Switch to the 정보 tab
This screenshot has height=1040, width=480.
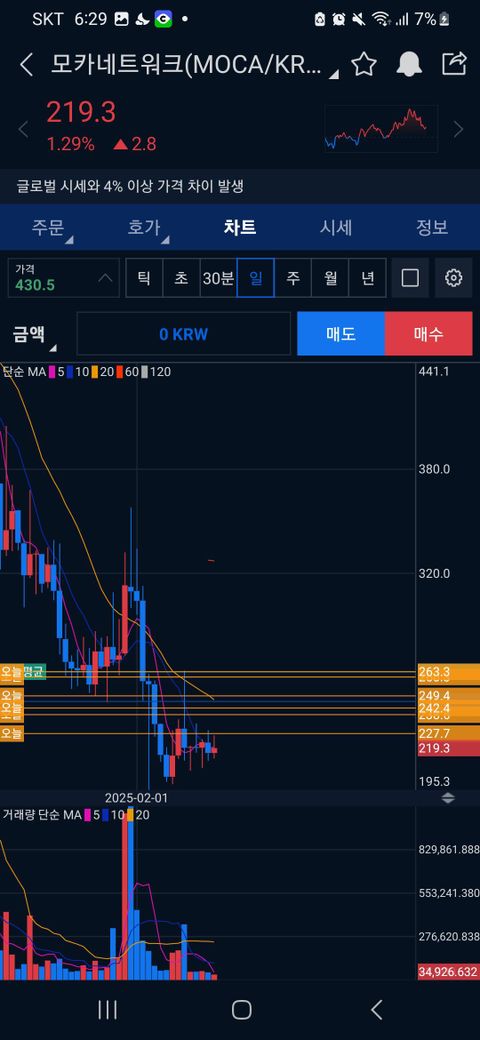pyautogui.click(x=432, y=228)
